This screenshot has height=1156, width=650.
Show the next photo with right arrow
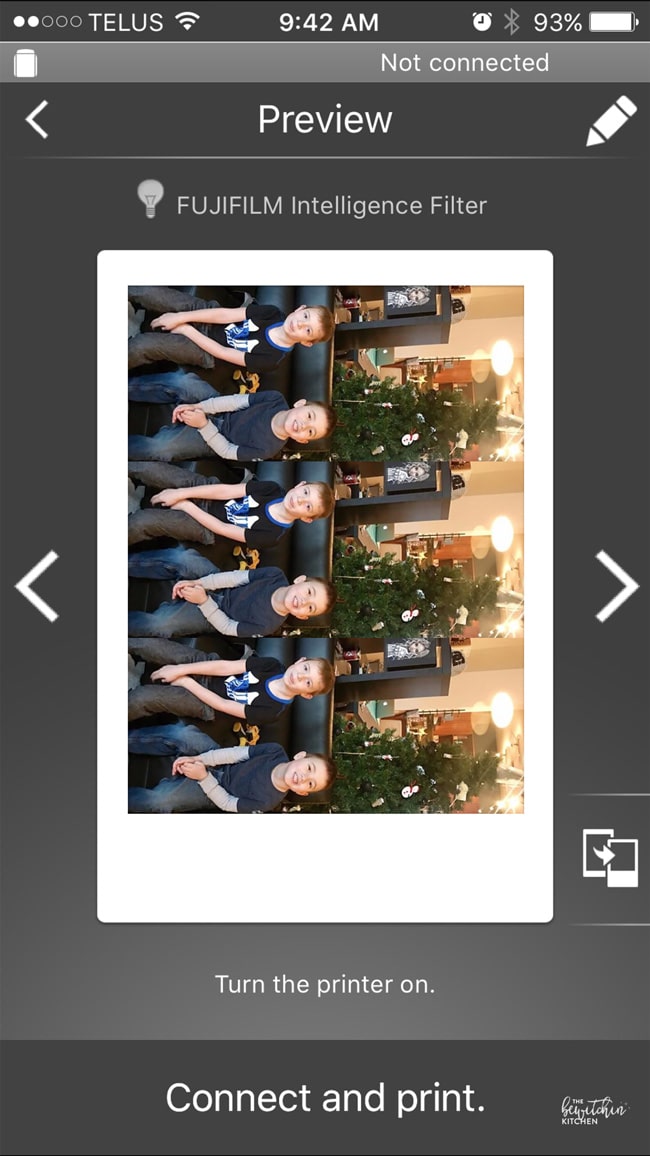[617, 586]
